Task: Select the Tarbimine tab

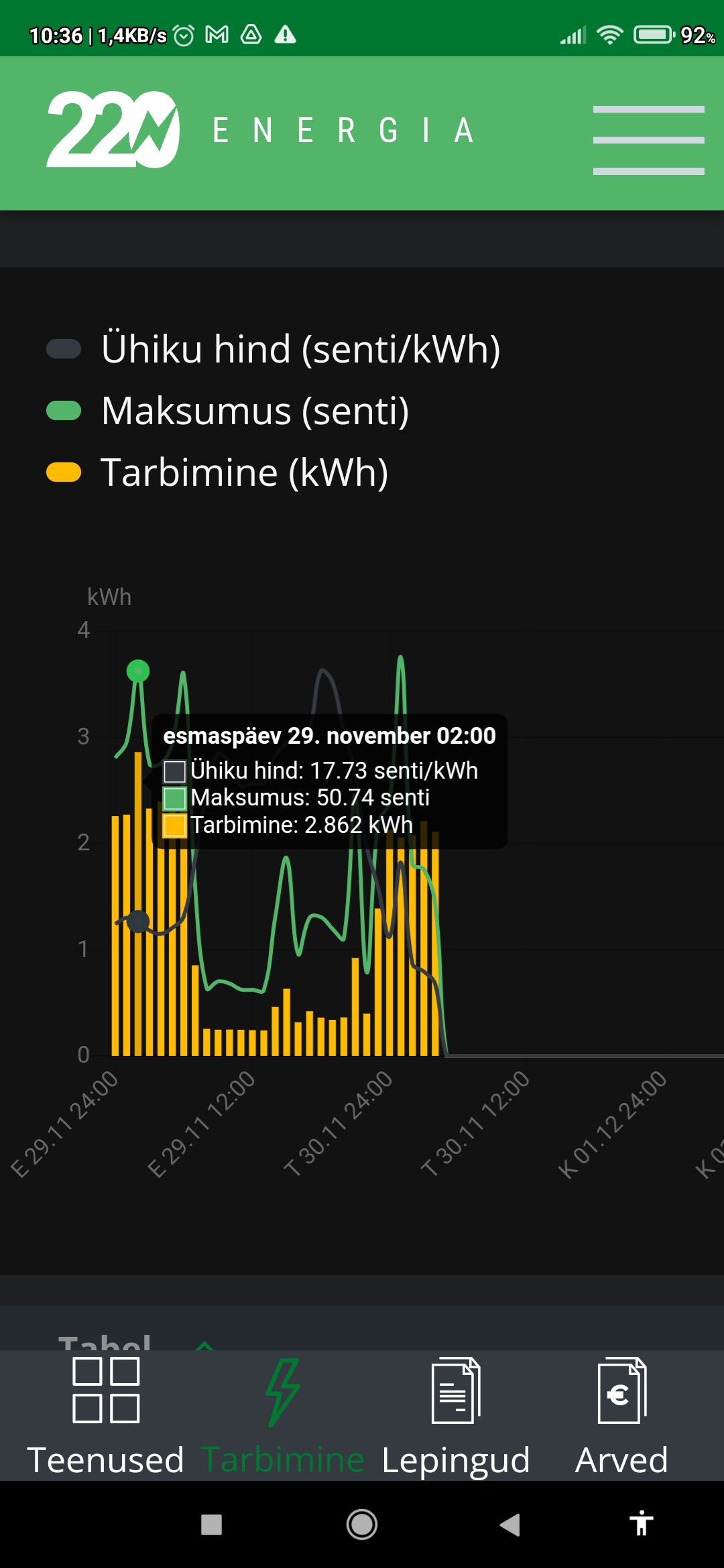Action: point(283,1415)
